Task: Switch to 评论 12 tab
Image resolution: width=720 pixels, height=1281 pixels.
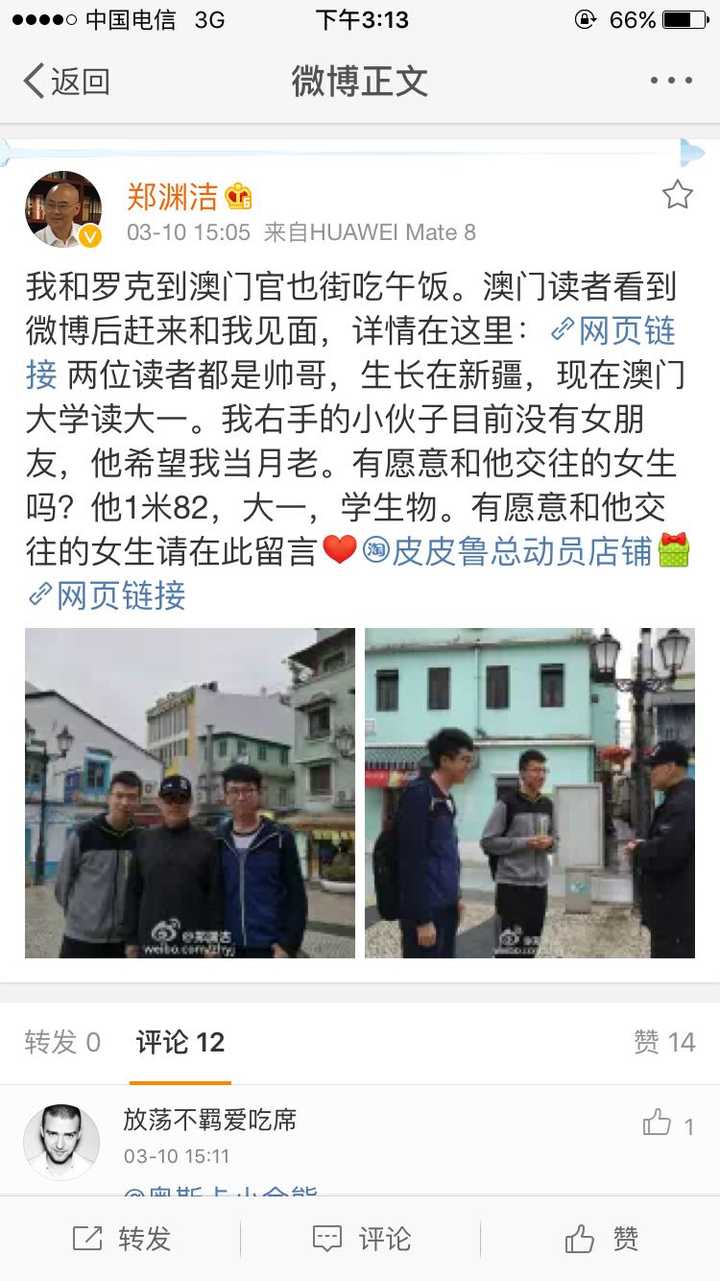Action: pos(180,1042)
